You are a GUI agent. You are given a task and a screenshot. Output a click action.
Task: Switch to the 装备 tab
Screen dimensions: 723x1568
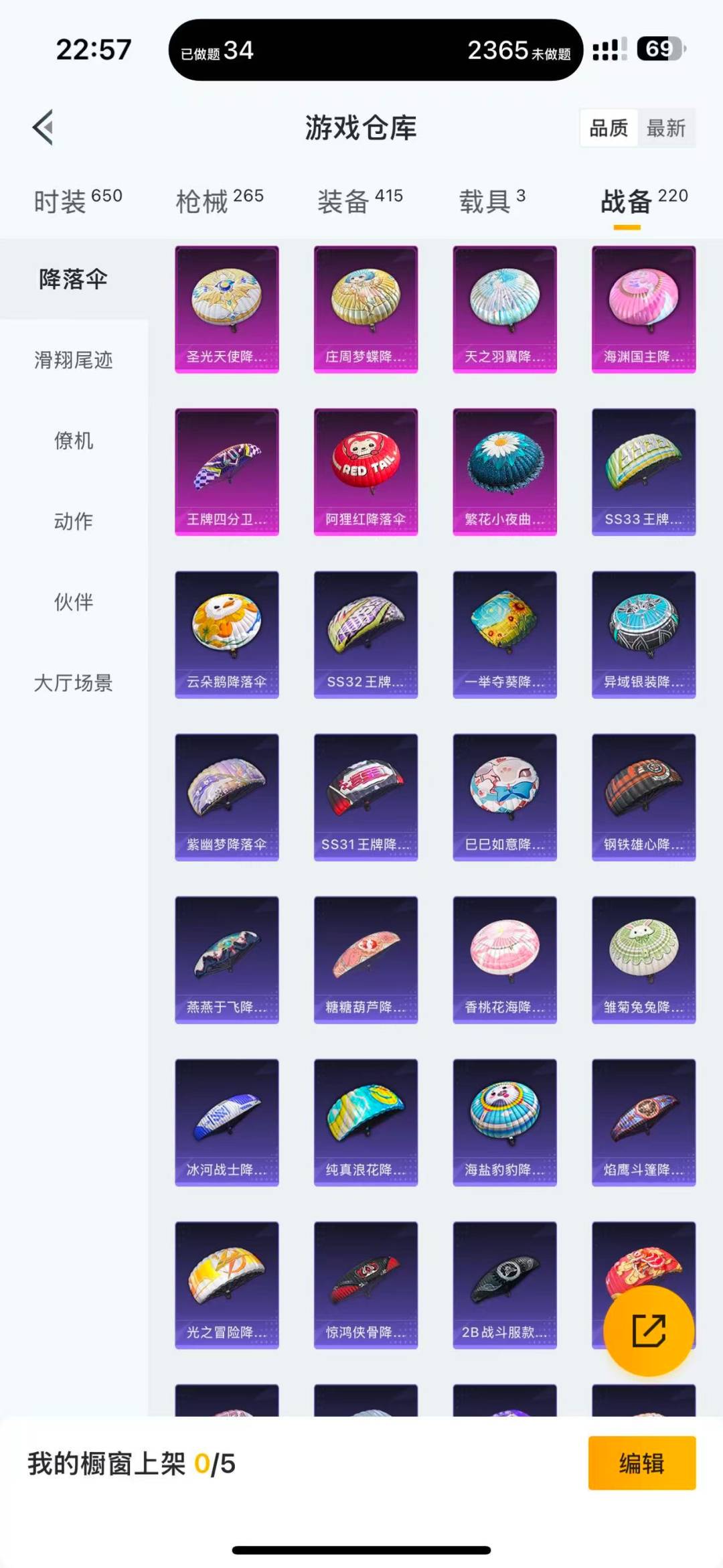click(x=360, y=200)
